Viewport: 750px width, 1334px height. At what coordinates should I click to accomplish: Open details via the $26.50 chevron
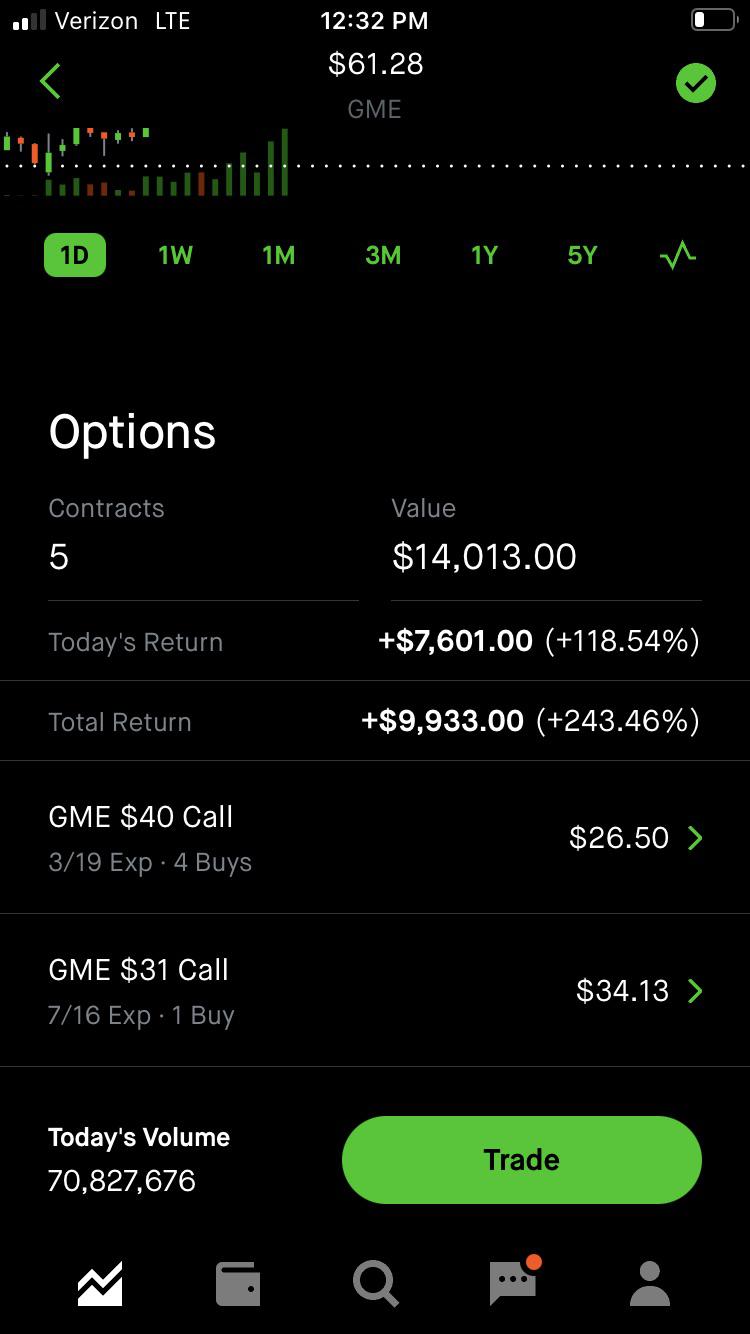tap(695, 838)
